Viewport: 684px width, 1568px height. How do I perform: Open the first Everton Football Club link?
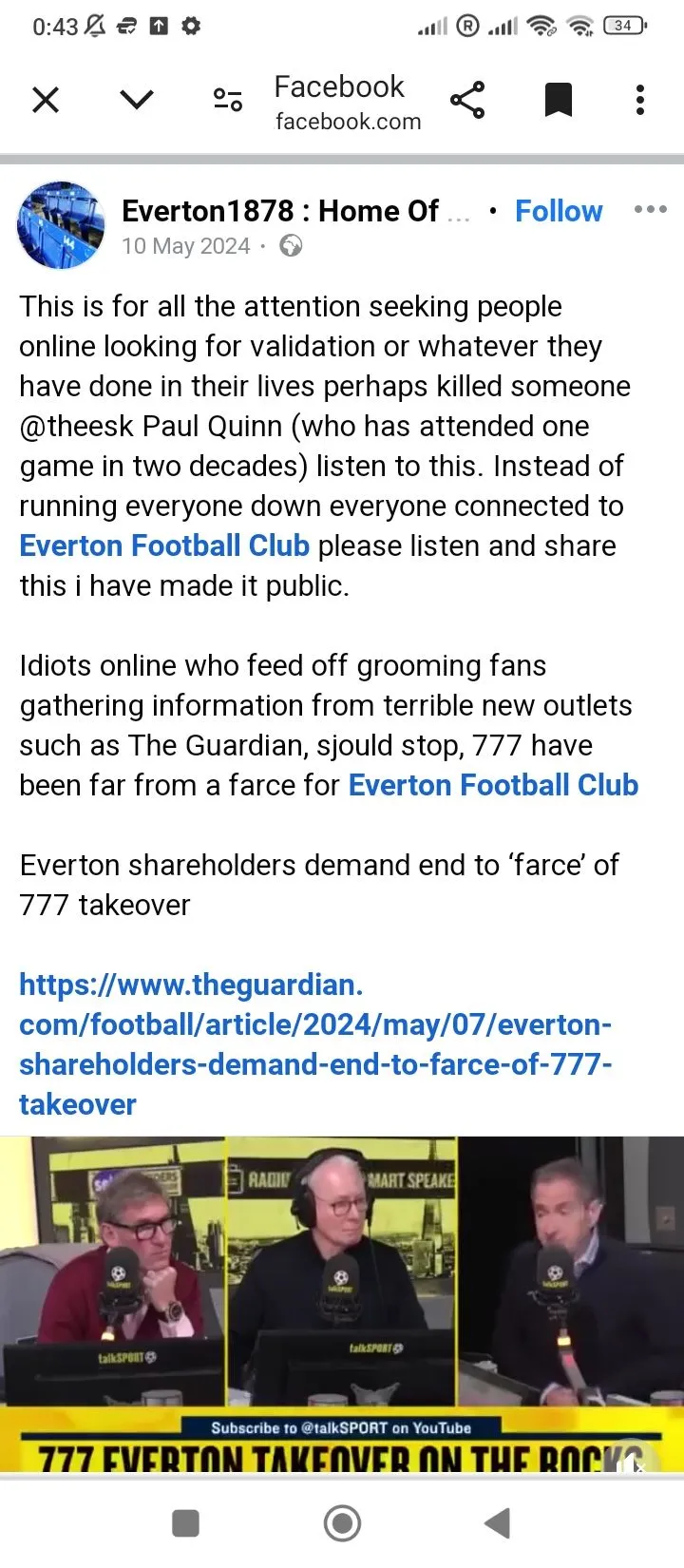[x=164, y=545]
